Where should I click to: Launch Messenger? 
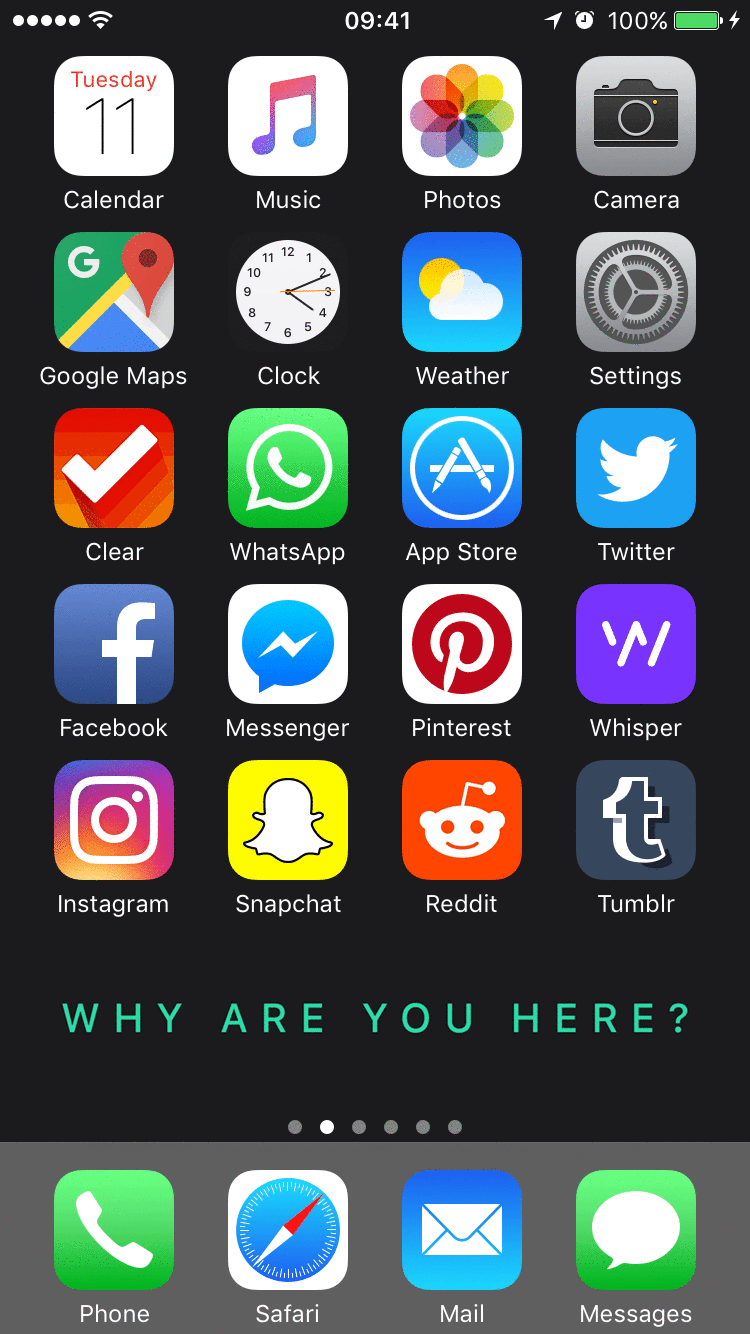click(288, 644)
